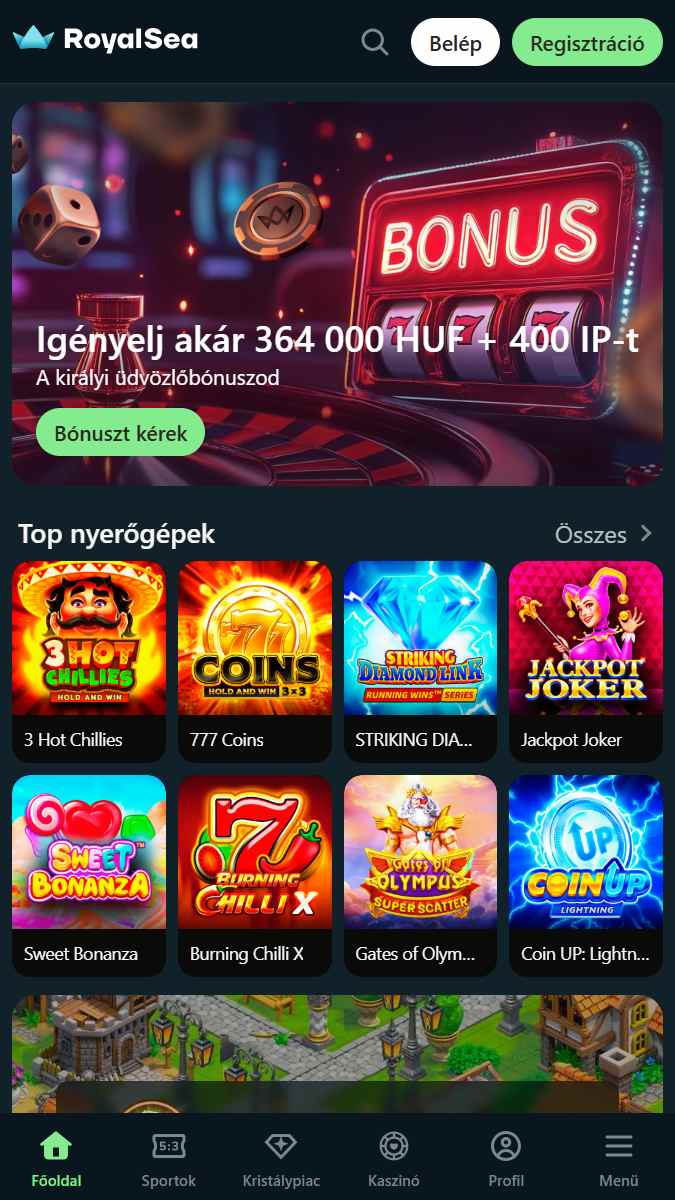This screenshot has height=1200, width=675.
Task: Open the search magnifier icon
Action: coord(375,42)
